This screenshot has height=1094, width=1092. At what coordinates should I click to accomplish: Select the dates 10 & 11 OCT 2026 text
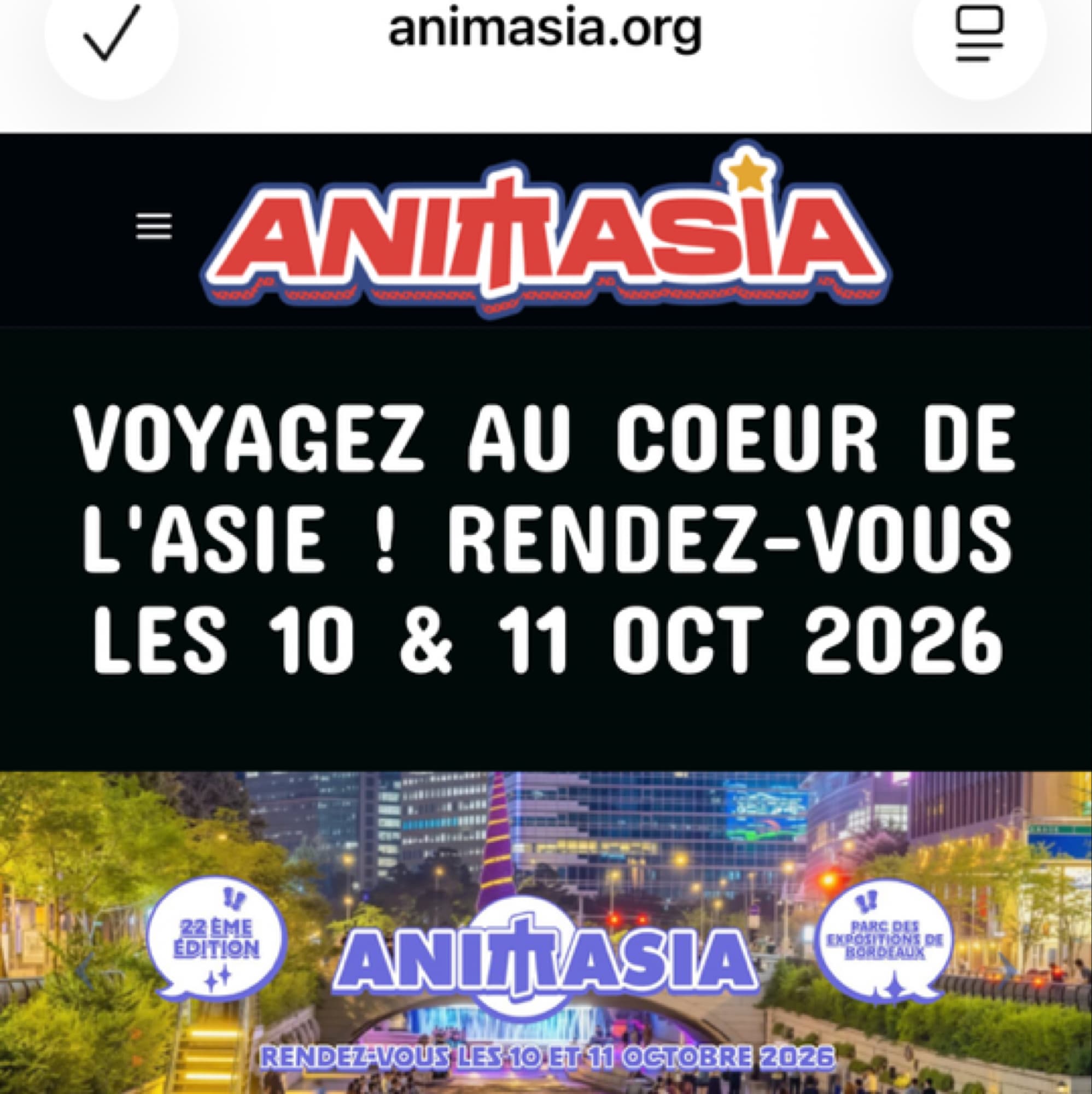(x=544, y=634)
